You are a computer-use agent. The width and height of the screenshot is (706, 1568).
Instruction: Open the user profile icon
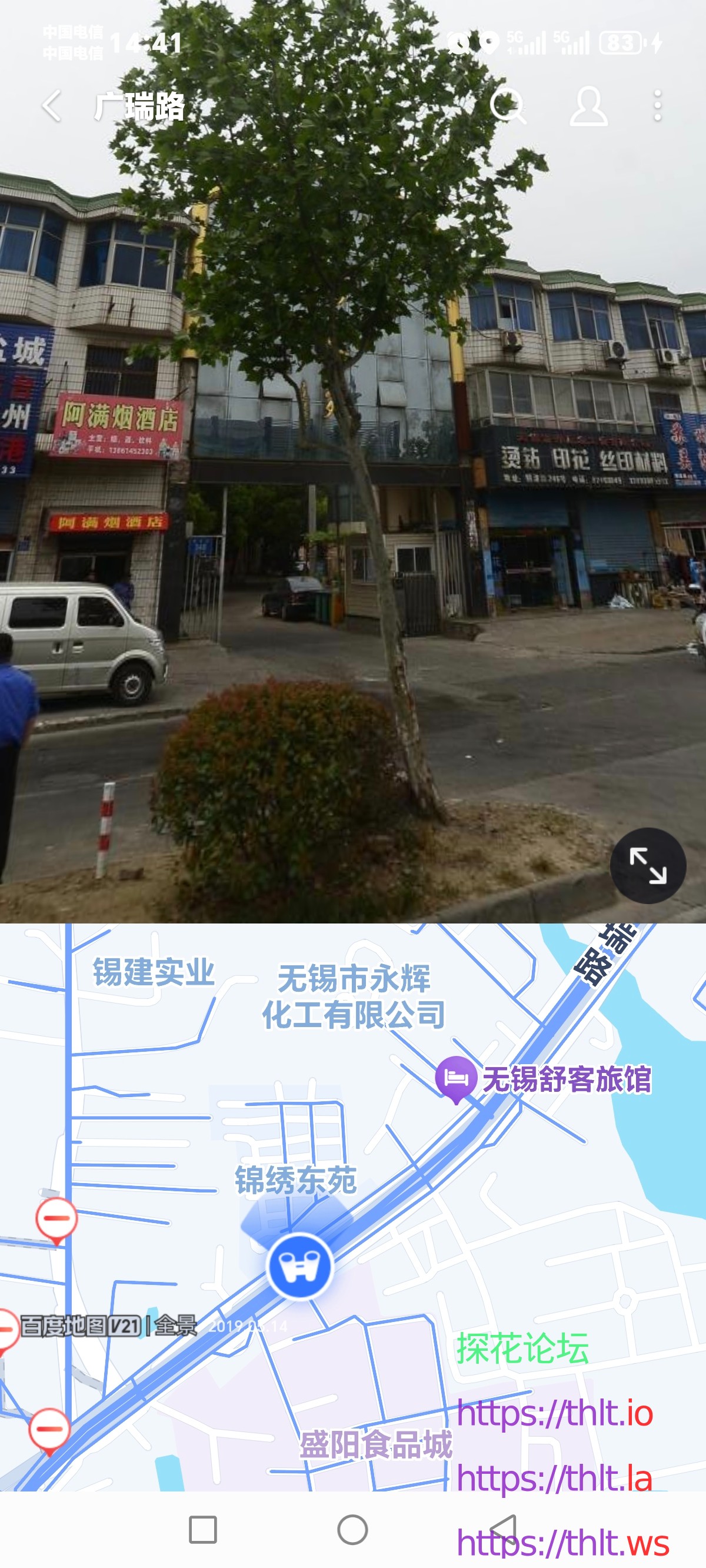(588, 106)
